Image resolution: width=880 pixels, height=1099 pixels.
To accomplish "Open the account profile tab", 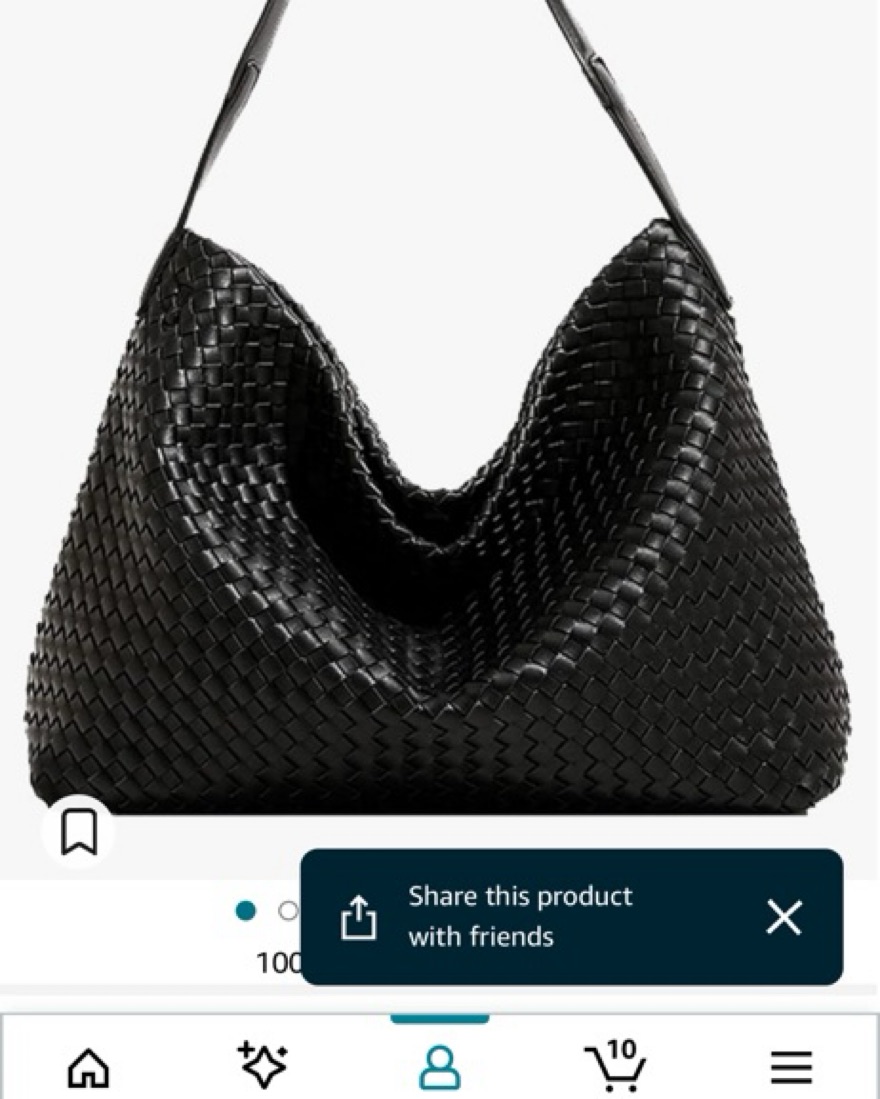I will (x=439, y=1068).
